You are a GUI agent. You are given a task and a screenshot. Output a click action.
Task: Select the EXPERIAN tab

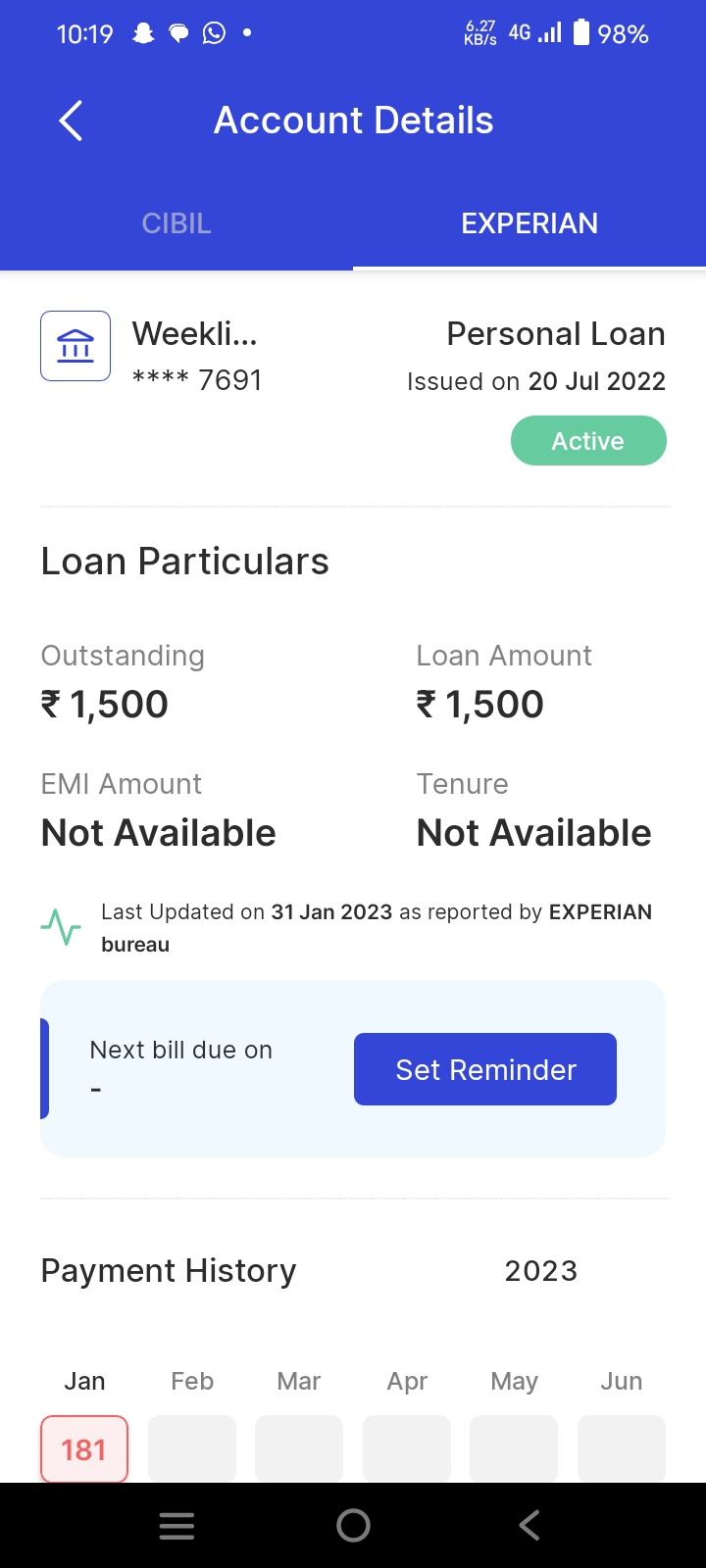tap(529, 223)
